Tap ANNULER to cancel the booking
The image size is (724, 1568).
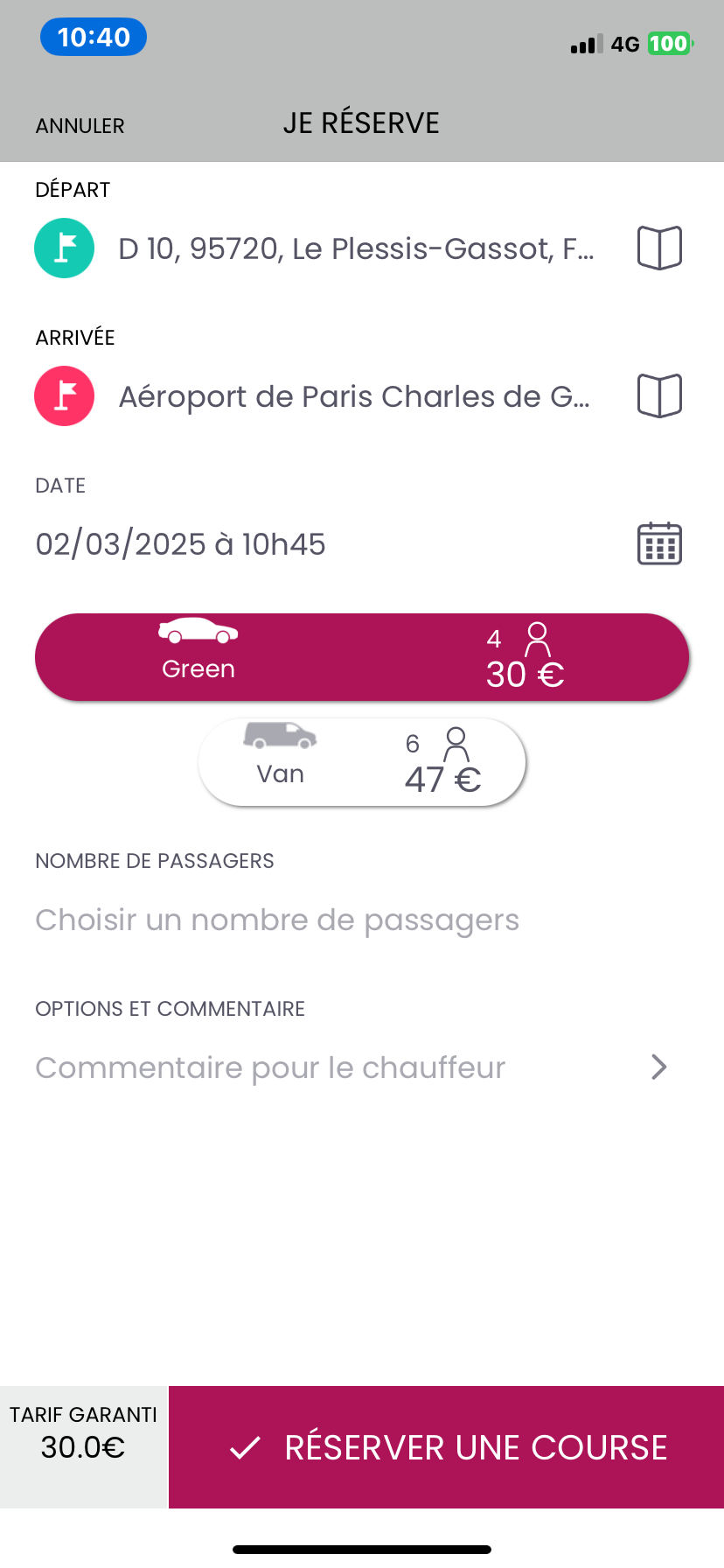coord(80,125)
